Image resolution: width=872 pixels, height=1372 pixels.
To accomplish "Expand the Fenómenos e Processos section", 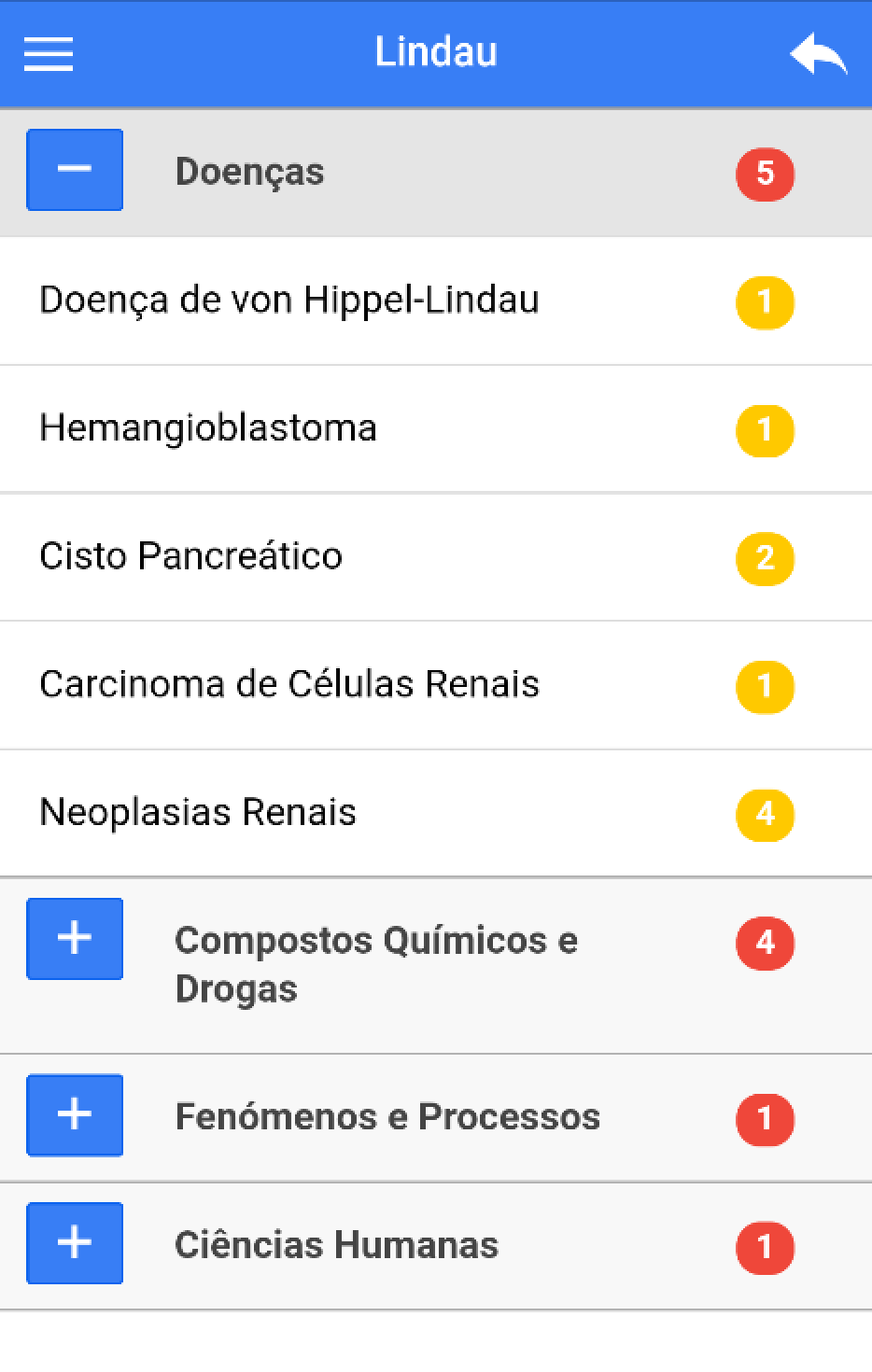I will 75,1114.
